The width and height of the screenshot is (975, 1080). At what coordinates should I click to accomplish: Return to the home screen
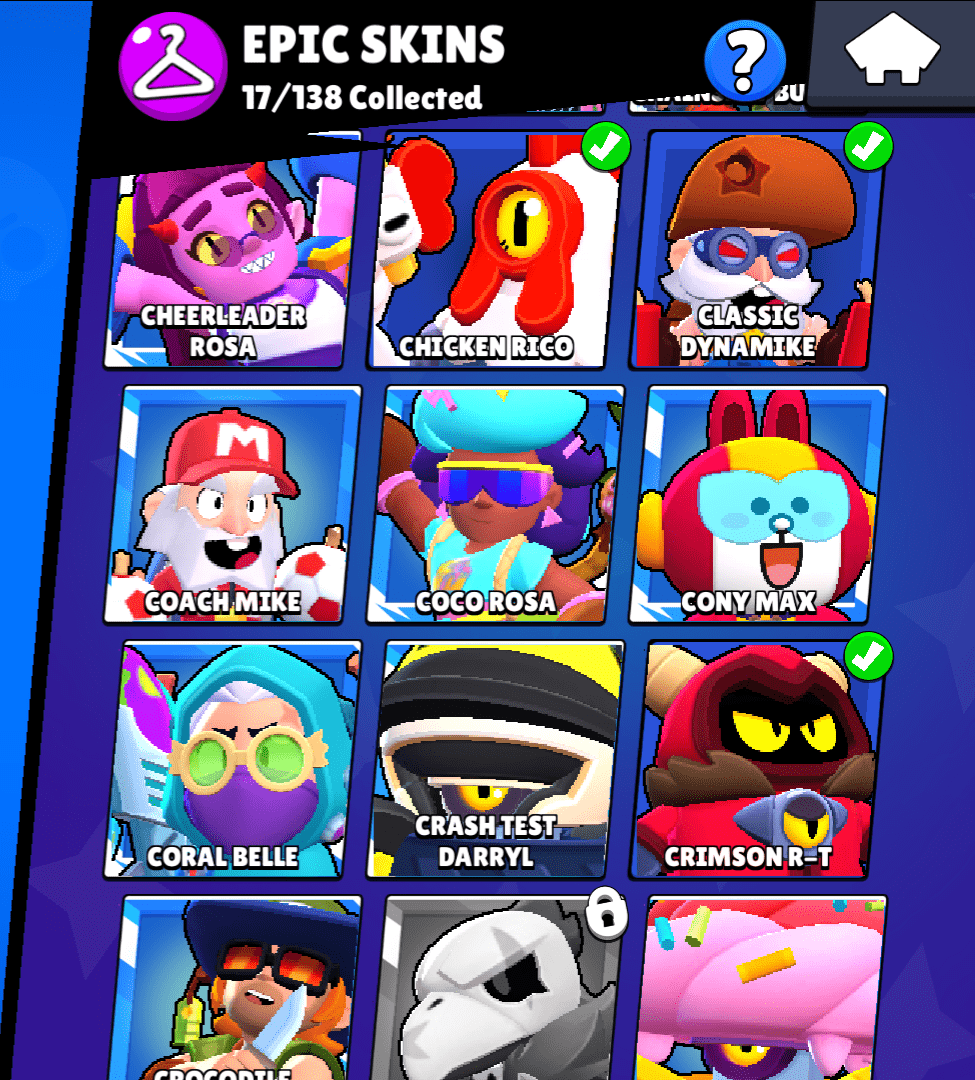892,52
